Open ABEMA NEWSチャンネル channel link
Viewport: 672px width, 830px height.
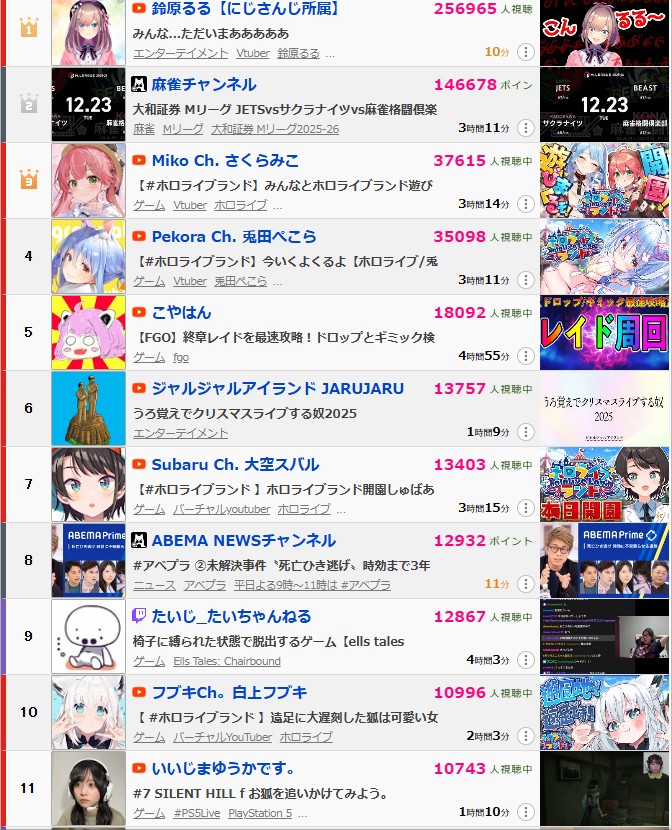coord(243,541)
